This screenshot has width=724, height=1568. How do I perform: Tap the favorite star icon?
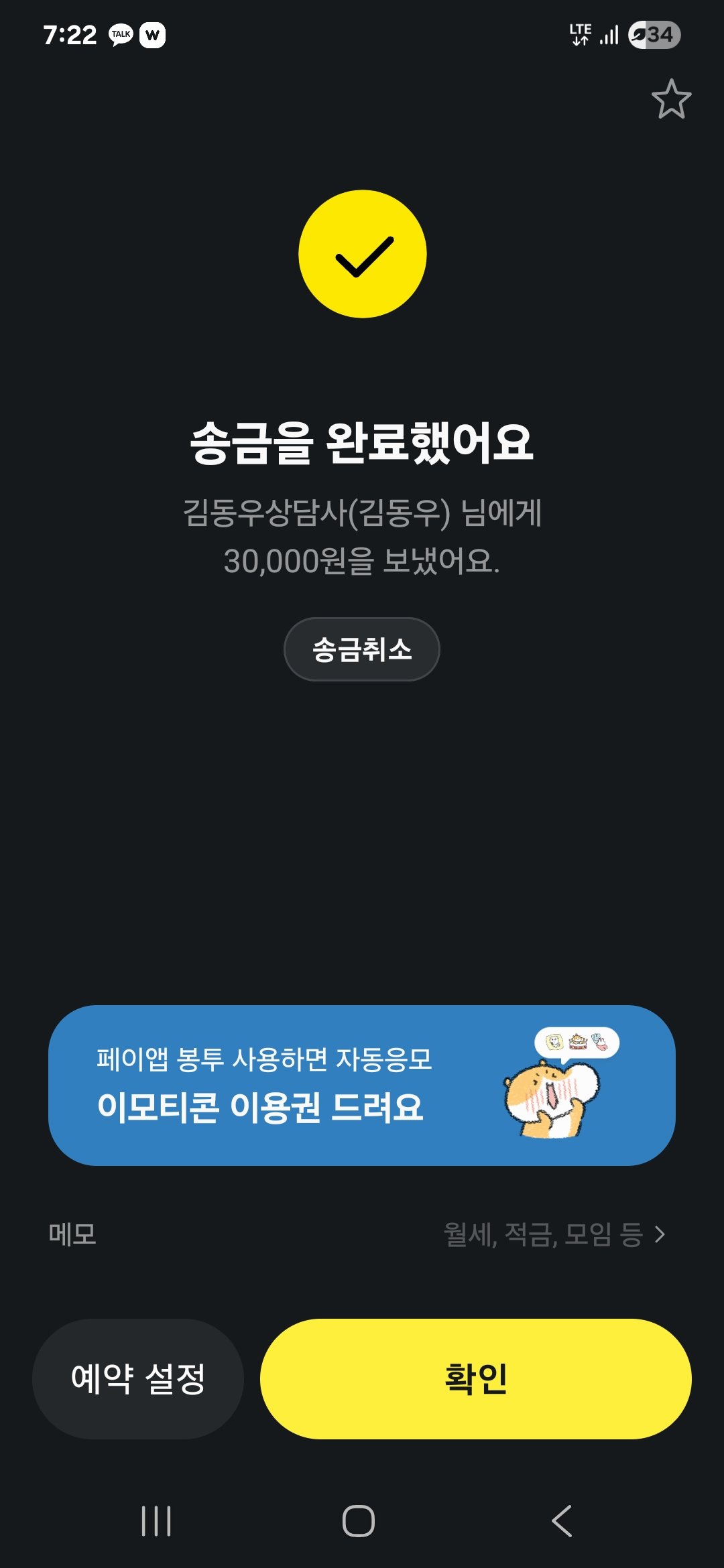coord(671,100)
